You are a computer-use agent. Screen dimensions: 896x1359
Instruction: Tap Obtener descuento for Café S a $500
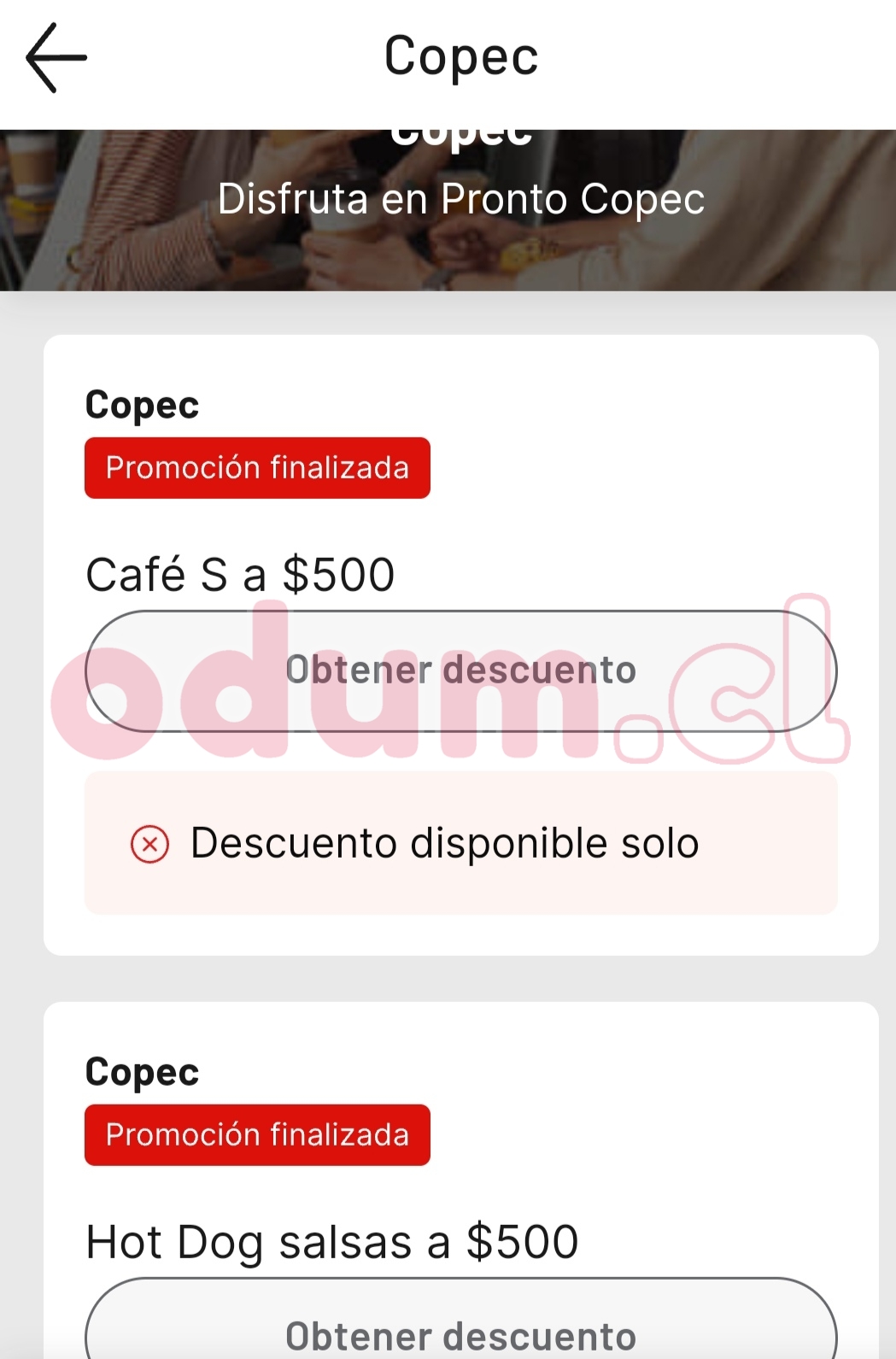point(460,671)
